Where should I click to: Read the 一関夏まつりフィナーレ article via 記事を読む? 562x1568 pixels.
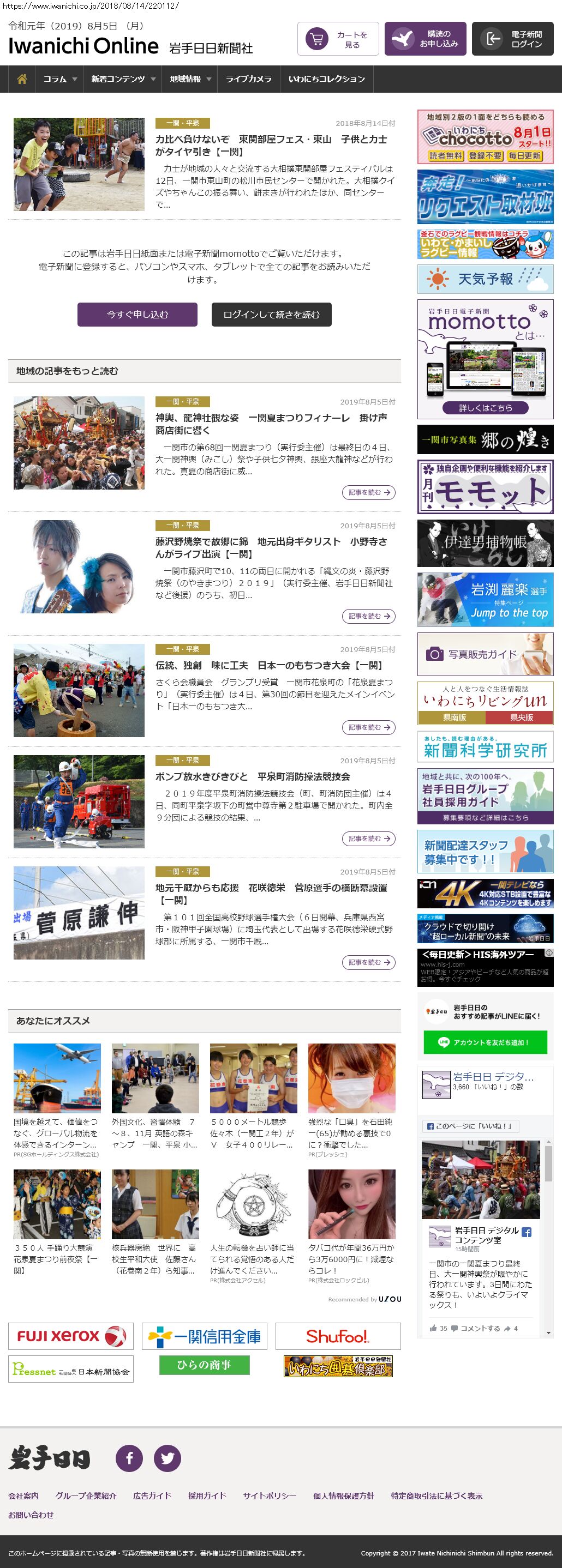368,492
